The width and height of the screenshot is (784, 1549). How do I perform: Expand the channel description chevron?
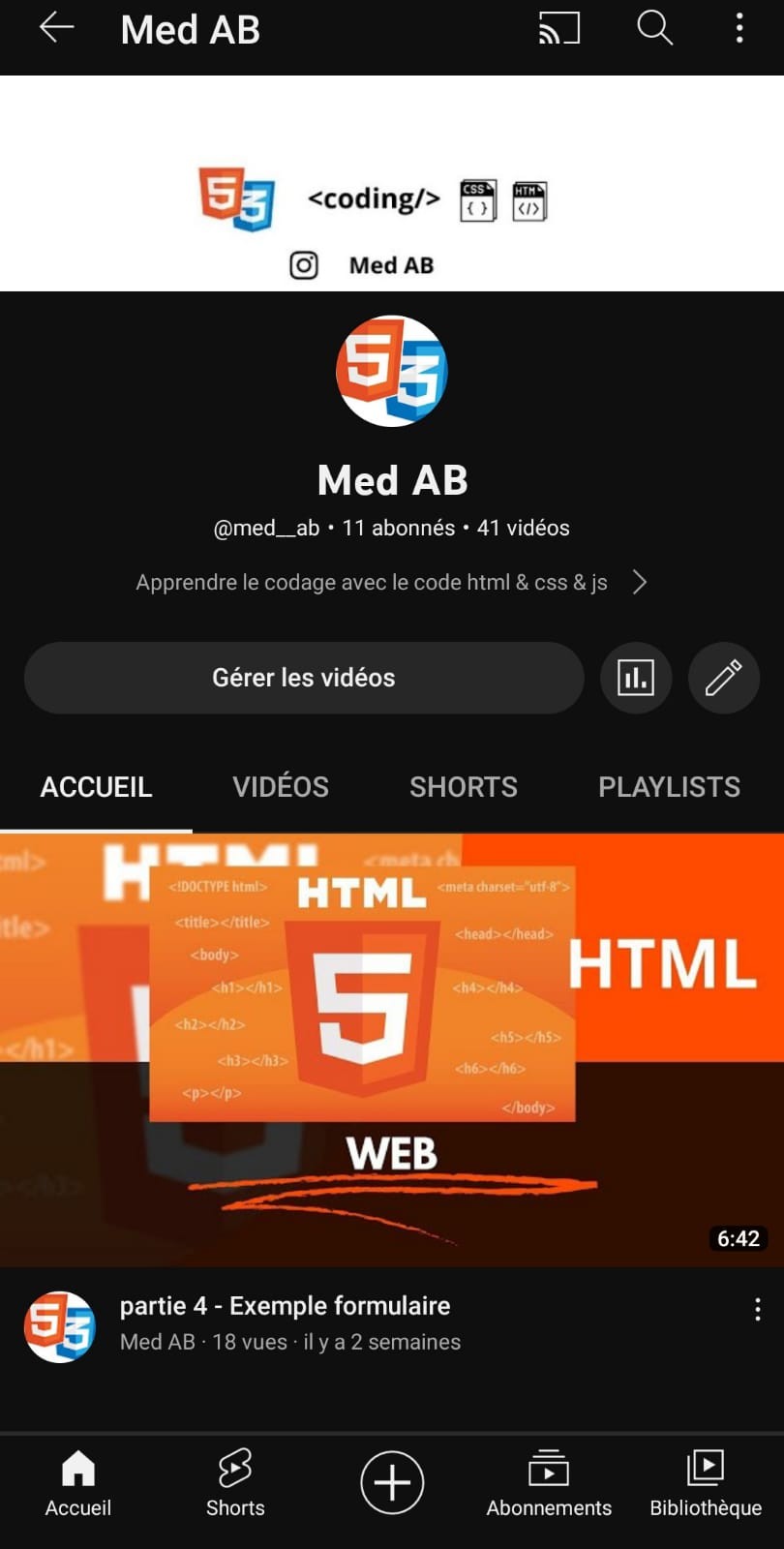pos(639,582)
